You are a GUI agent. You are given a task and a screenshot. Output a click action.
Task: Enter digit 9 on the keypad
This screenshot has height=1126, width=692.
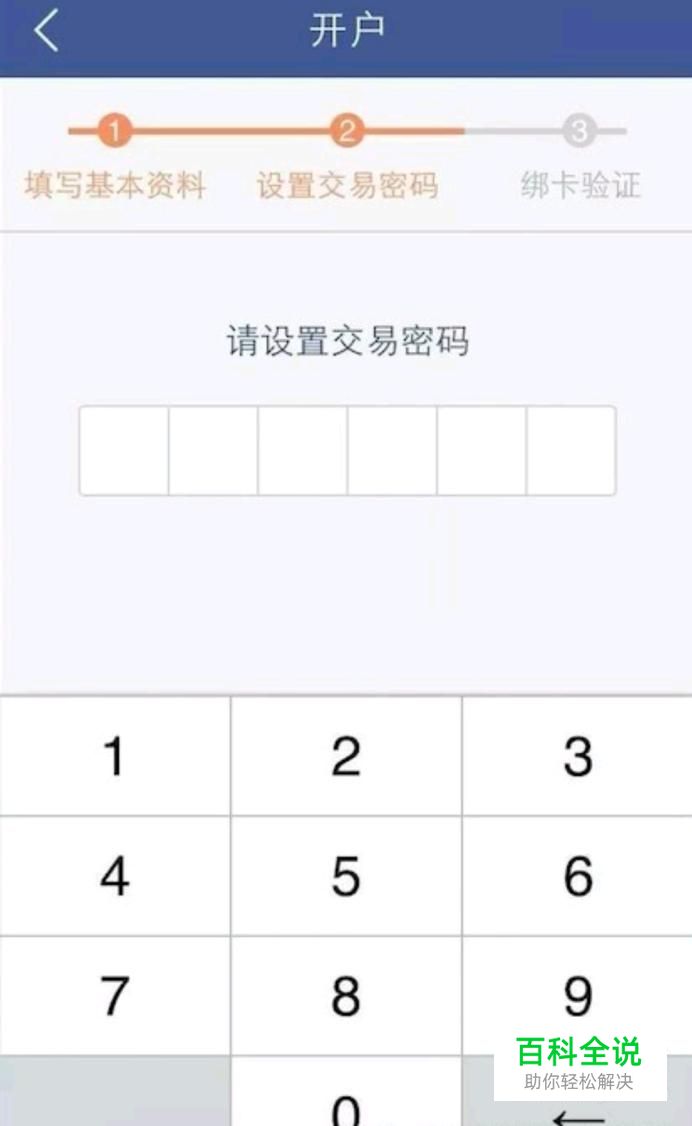(x=577, y=996)
